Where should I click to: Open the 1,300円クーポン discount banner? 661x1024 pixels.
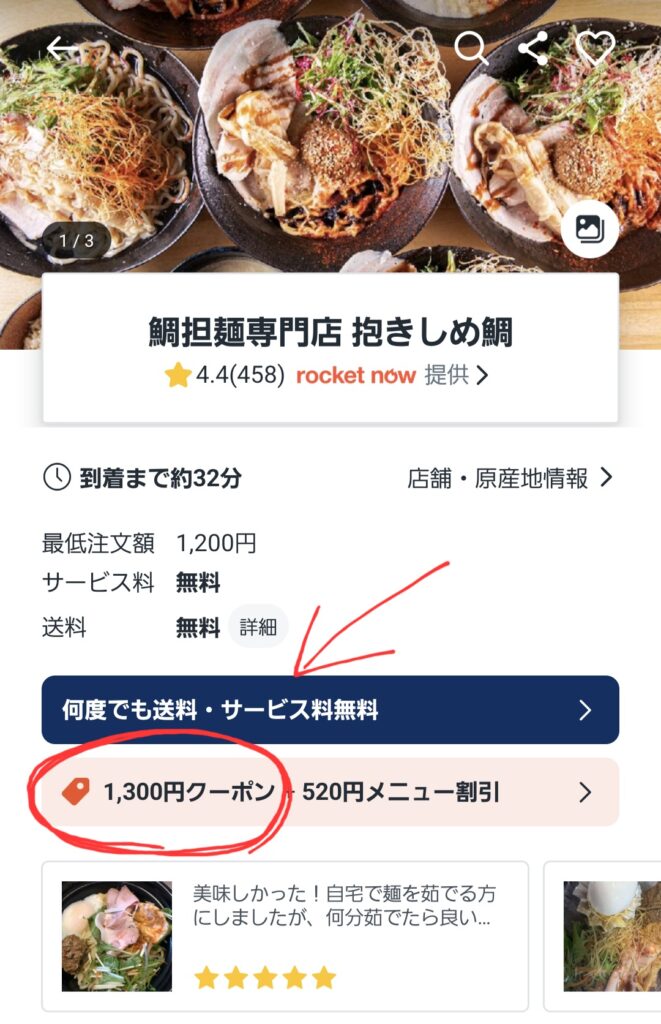tap(330, 793)
